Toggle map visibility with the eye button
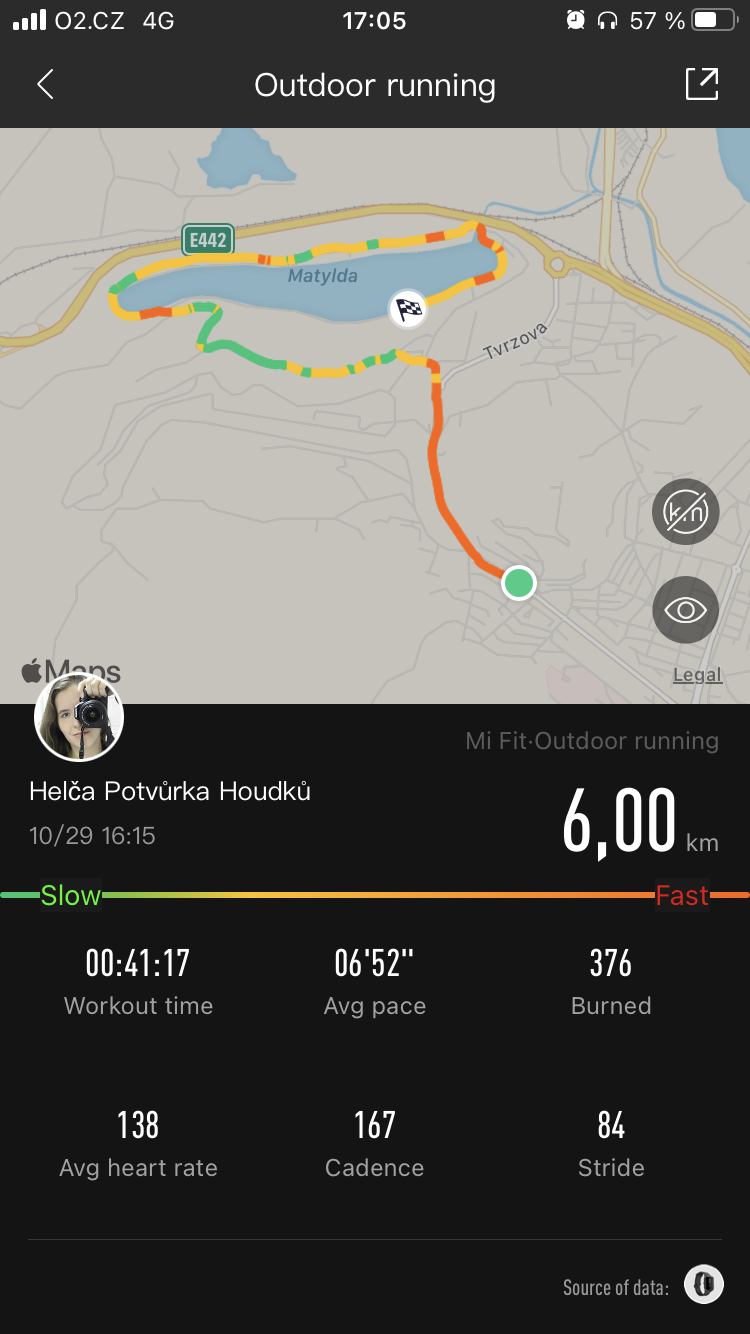This screenshot has width=750, height=1334. [686, 610]
